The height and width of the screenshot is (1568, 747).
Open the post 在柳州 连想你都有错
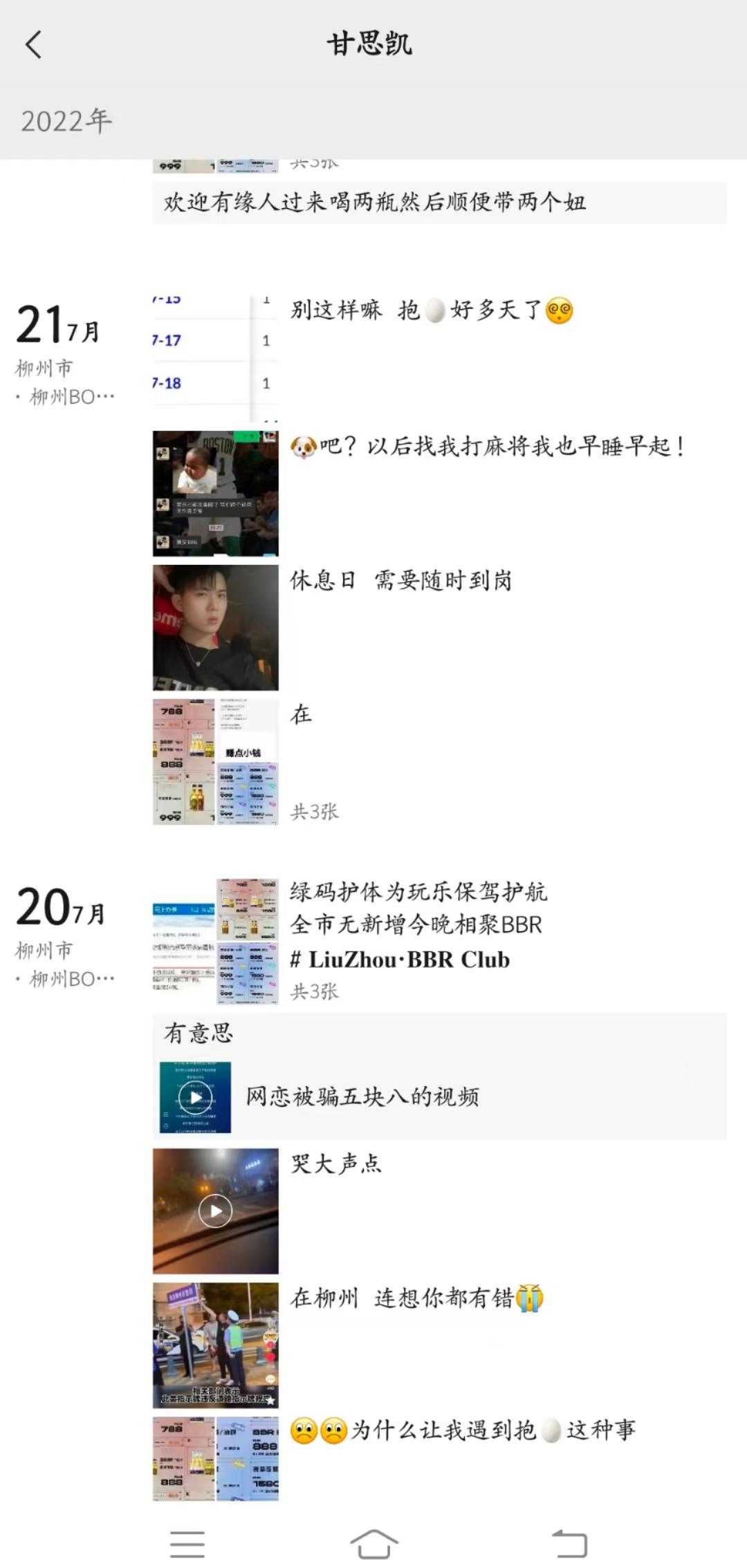pos(415,1298)
